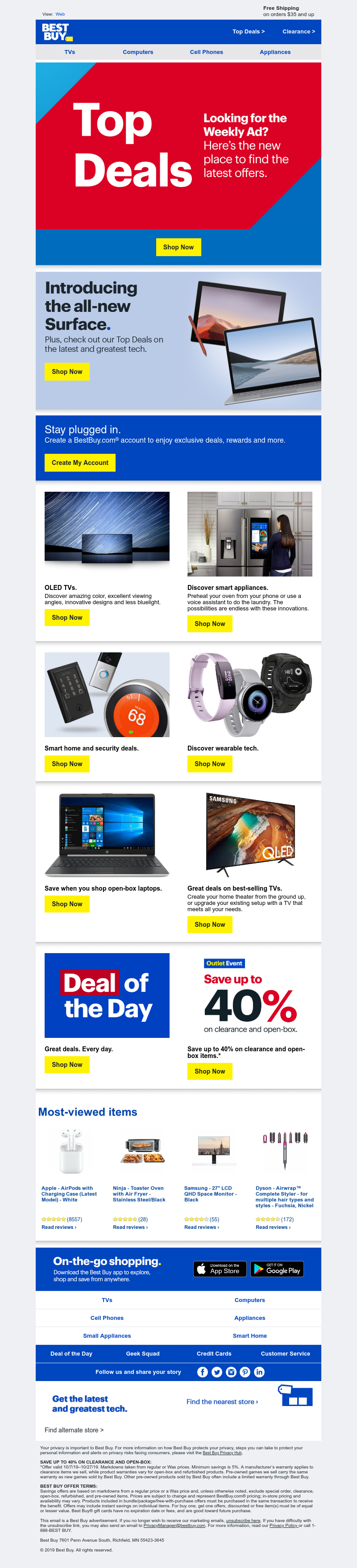This screenshot has height=1568, width=357.
Task: Tap Shop Now under the Surface banner
Action: [67, 371]
